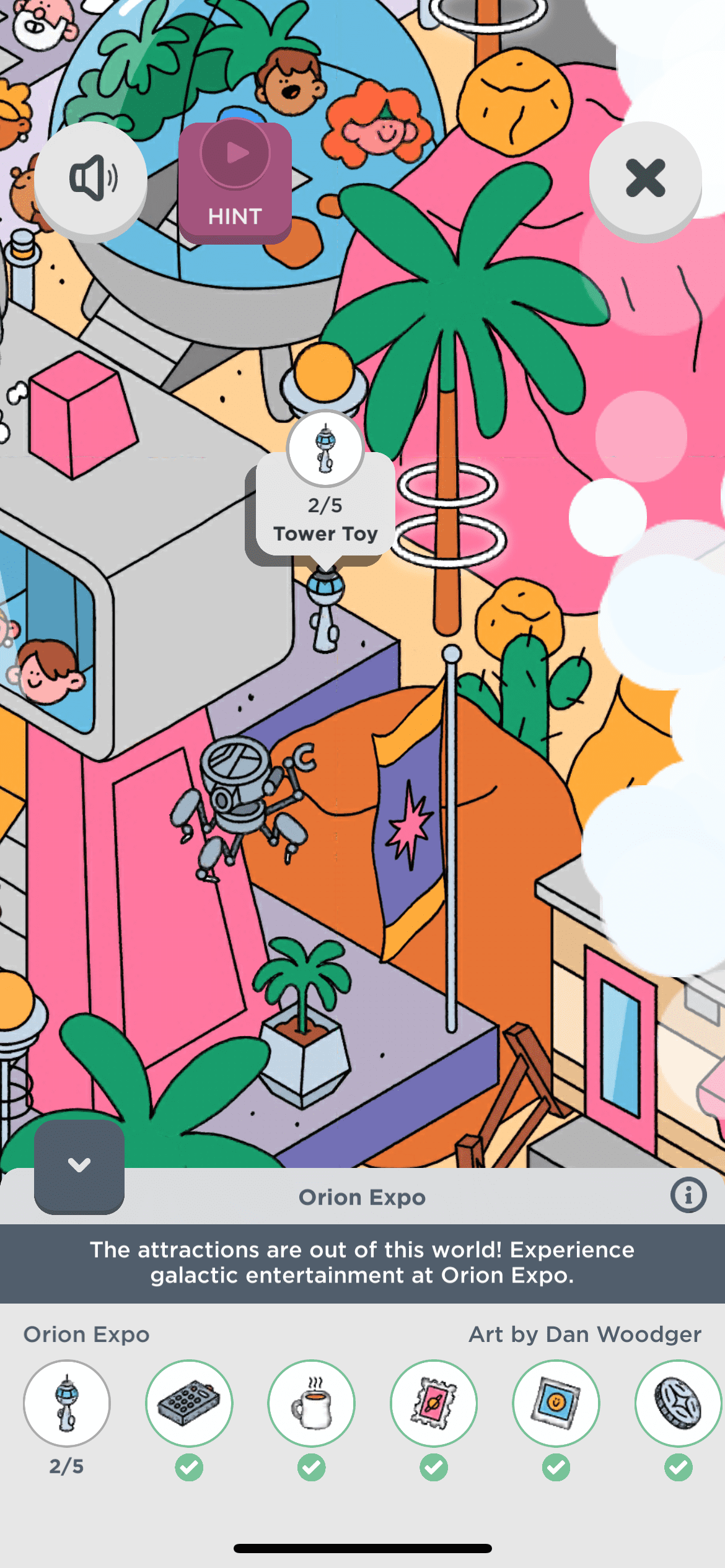Viewport: 725px width, 1568px height.
Task: Collapse the item panel with the chevron
Action: (79, 1166)
